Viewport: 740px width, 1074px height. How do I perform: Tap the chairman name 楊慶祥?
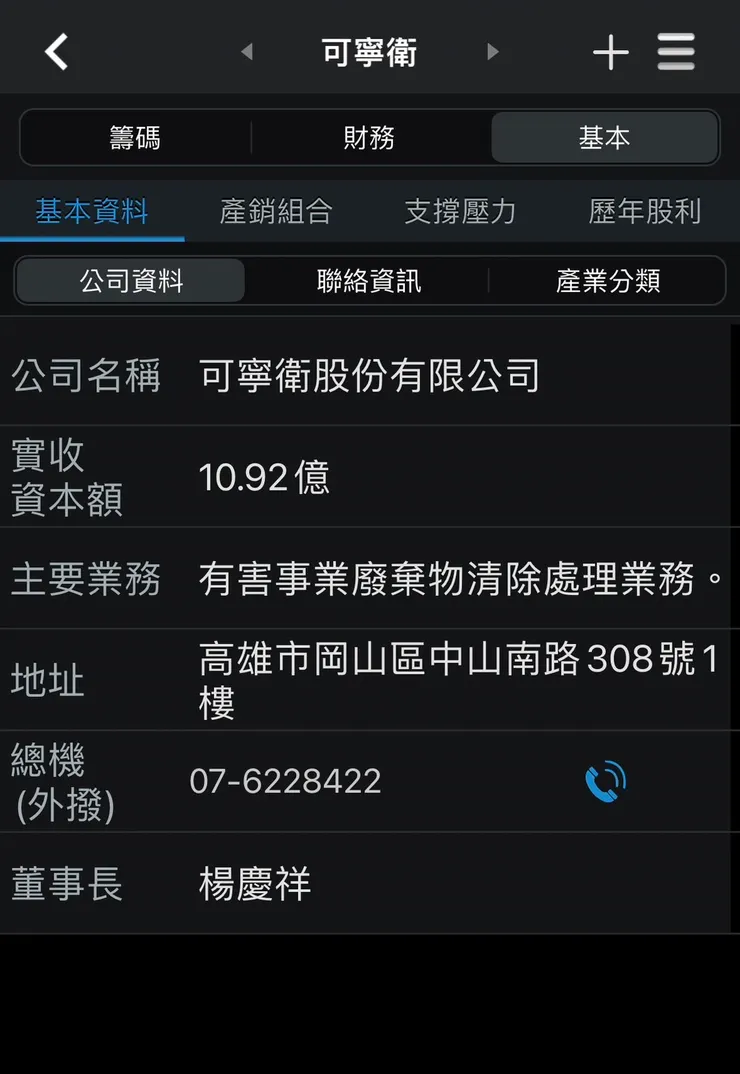pos(253,884)
